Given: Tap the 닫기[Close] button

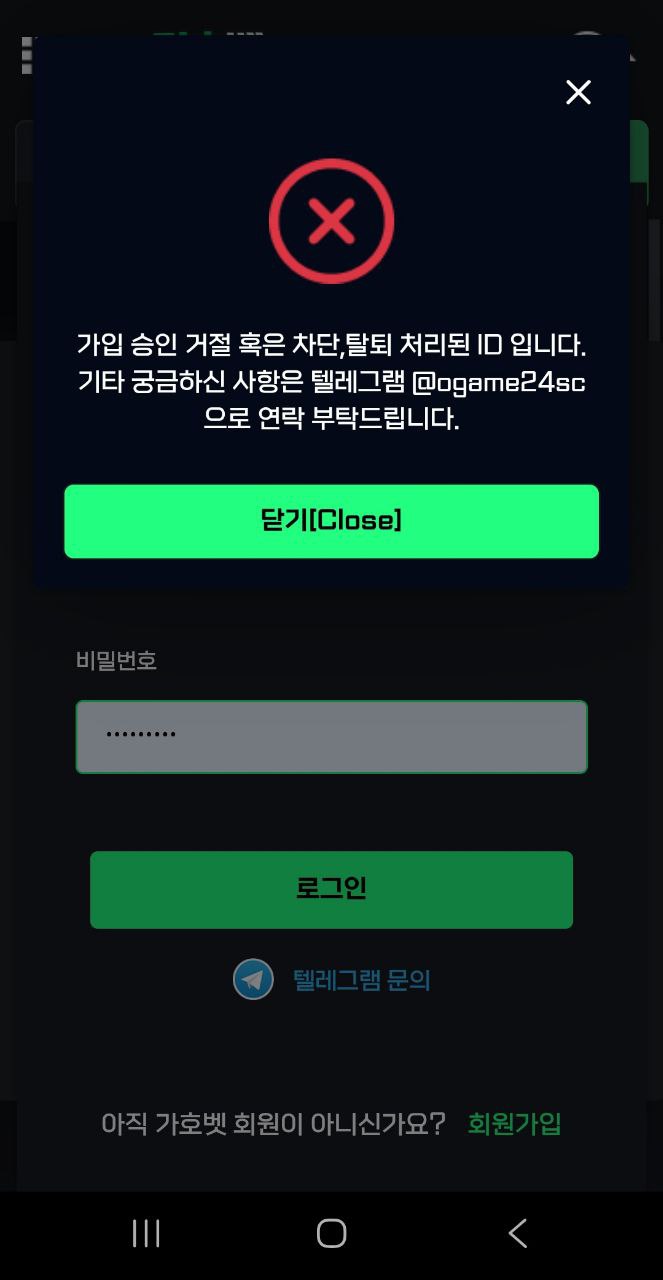Looking at the screenshot, I should [x=331, y=521].
